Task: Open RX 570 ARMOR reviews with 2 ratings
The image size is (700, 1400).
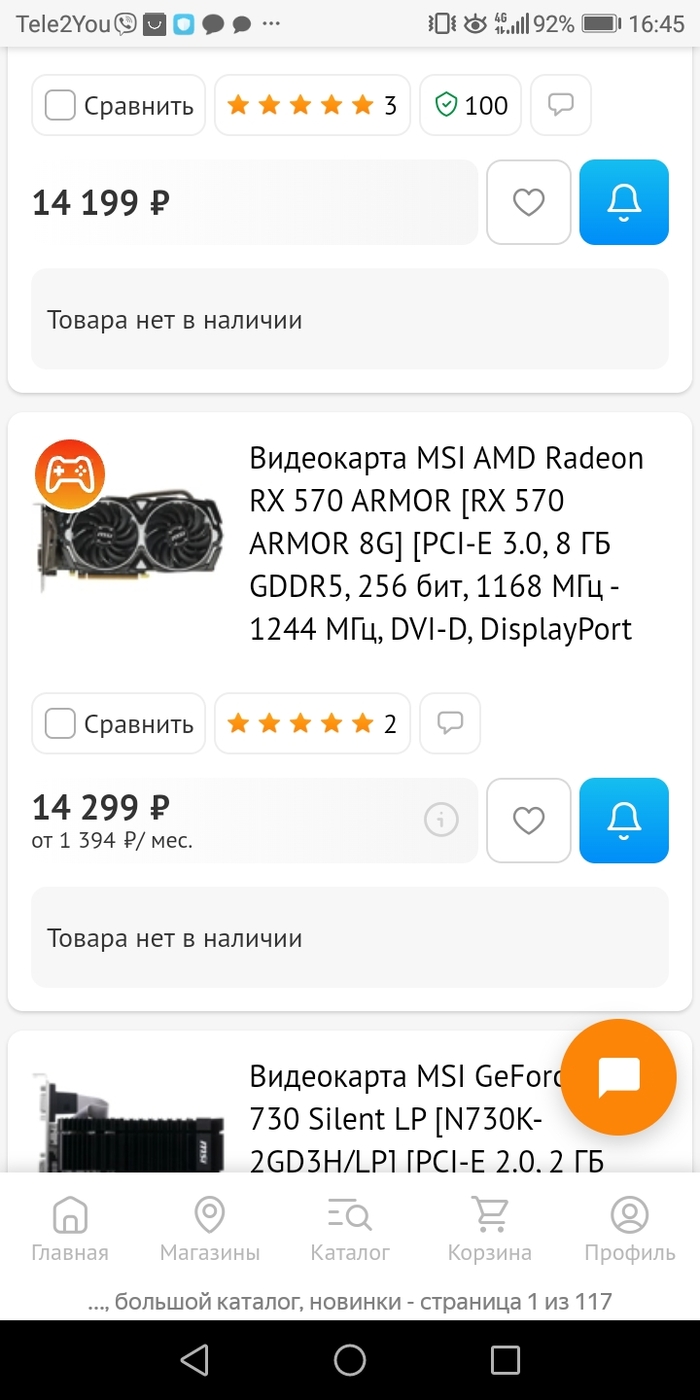Action: click(x=312, y=723)
